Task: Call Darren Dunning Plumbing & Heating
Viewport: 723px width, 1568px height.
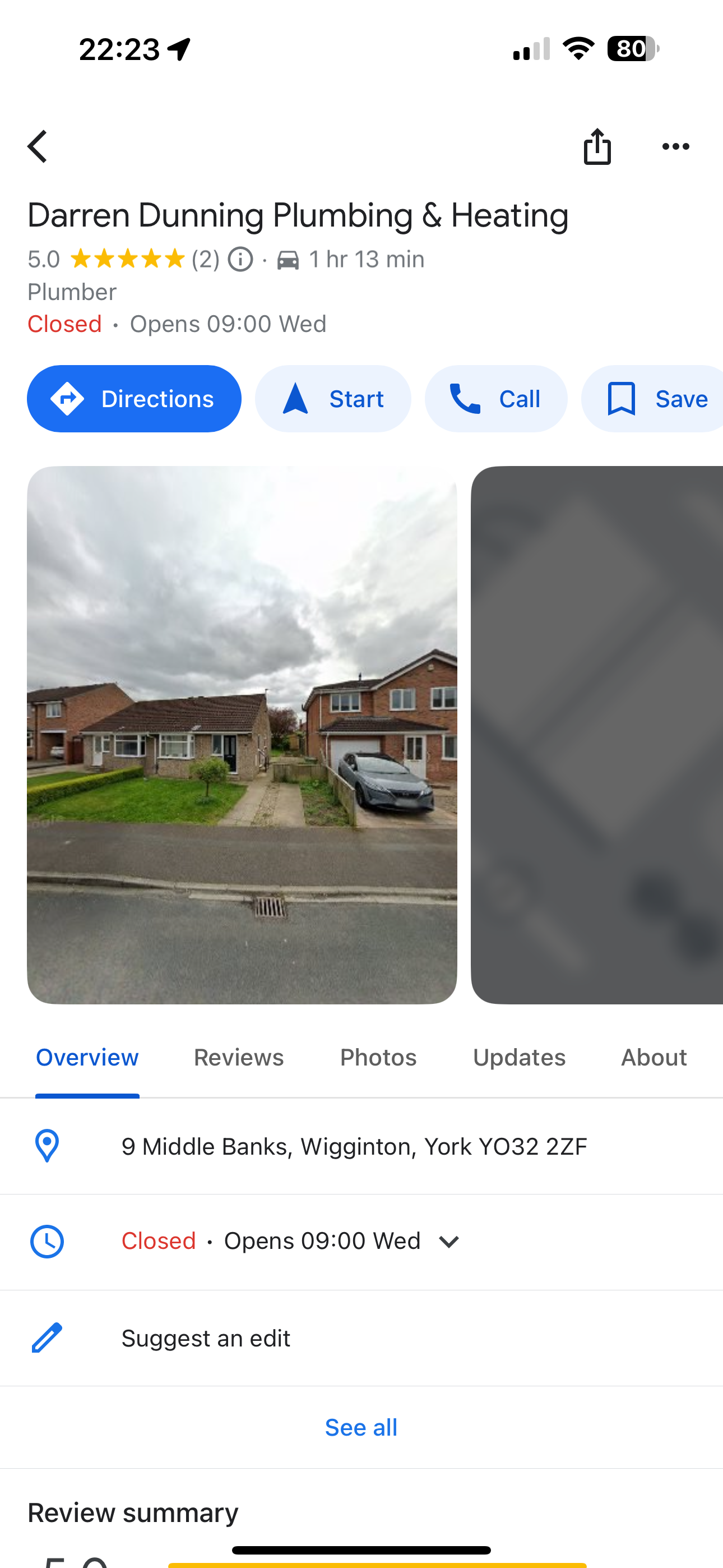Action: click(496, 399)
